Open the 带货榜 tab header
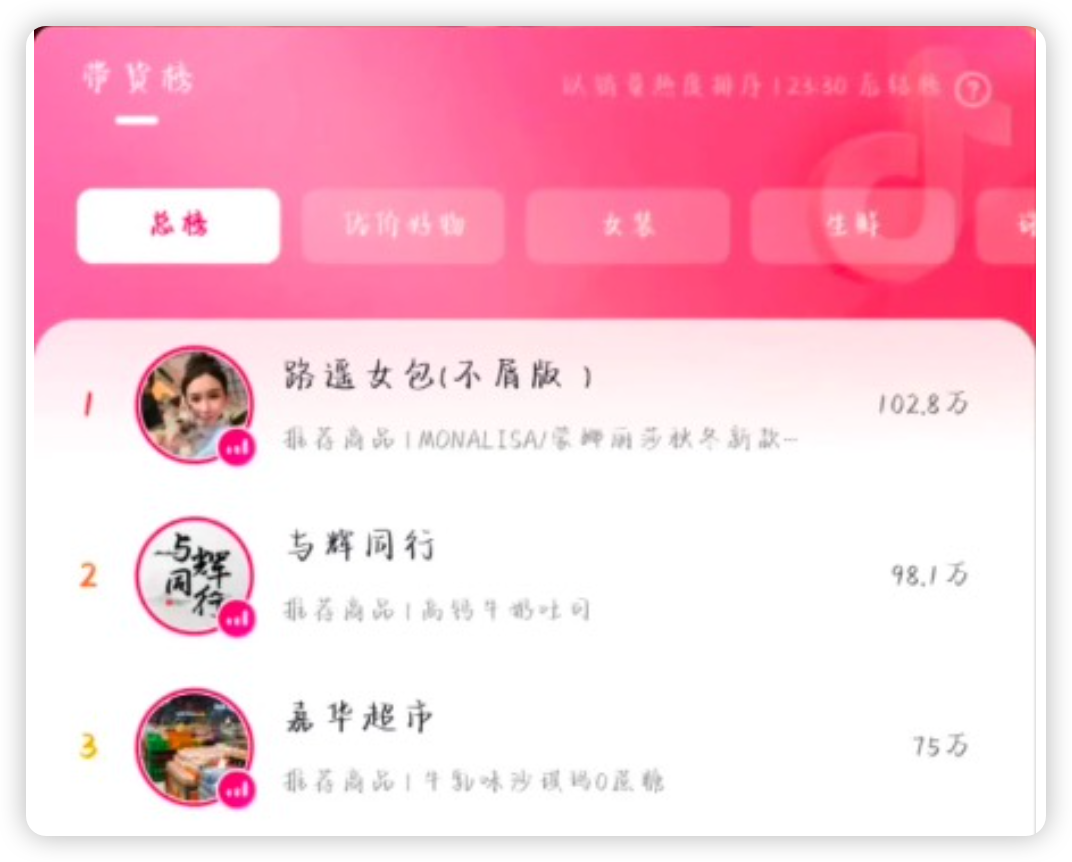Image resolution: width=1072 pixels, height=862 pixels. click(137, 80)
